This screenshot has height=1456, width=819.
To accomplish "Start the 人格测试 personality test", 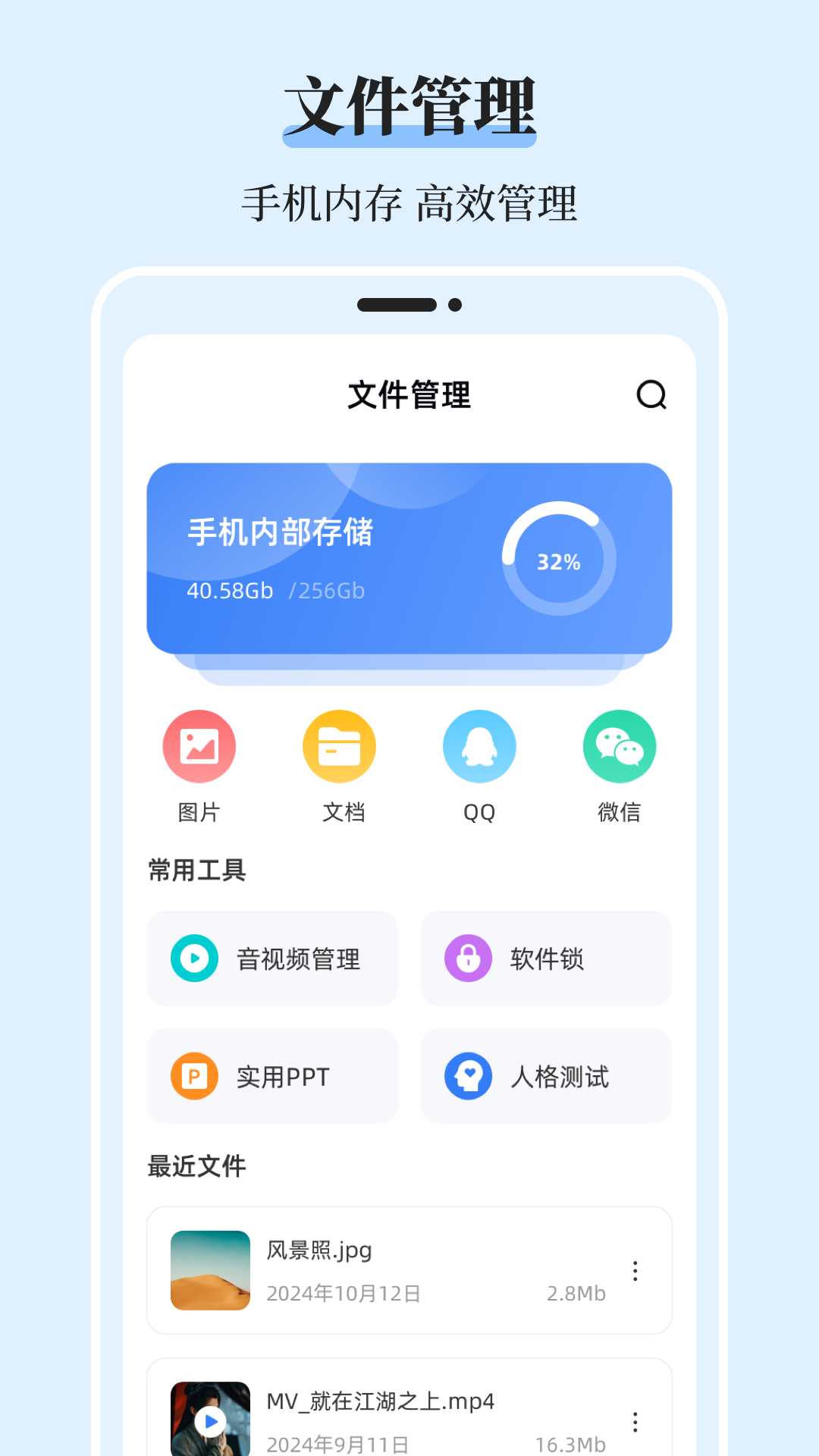I will pyautogui.click(x=545, y=1076).
